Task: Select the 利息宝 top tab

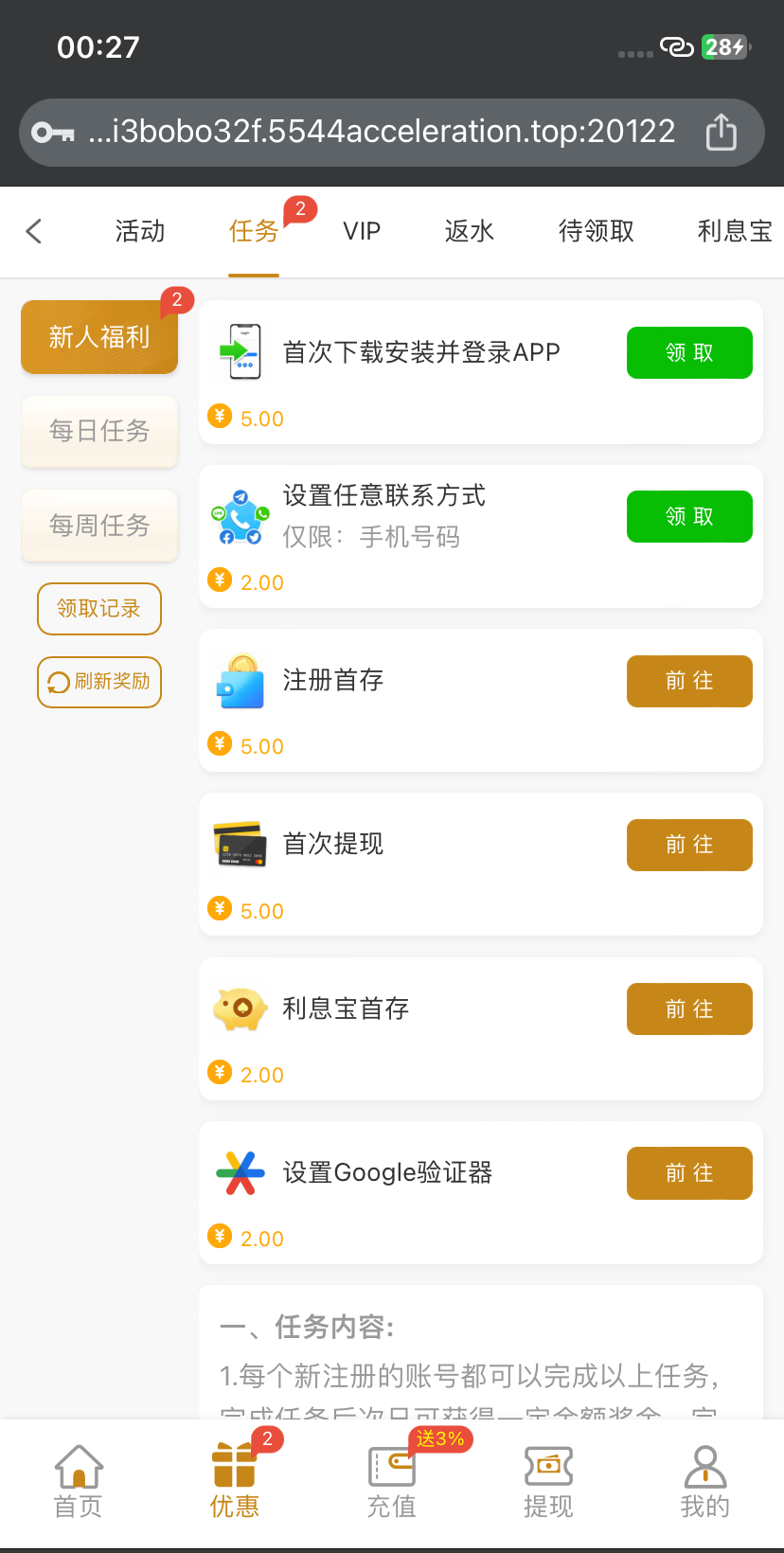Action: point(735,231)
